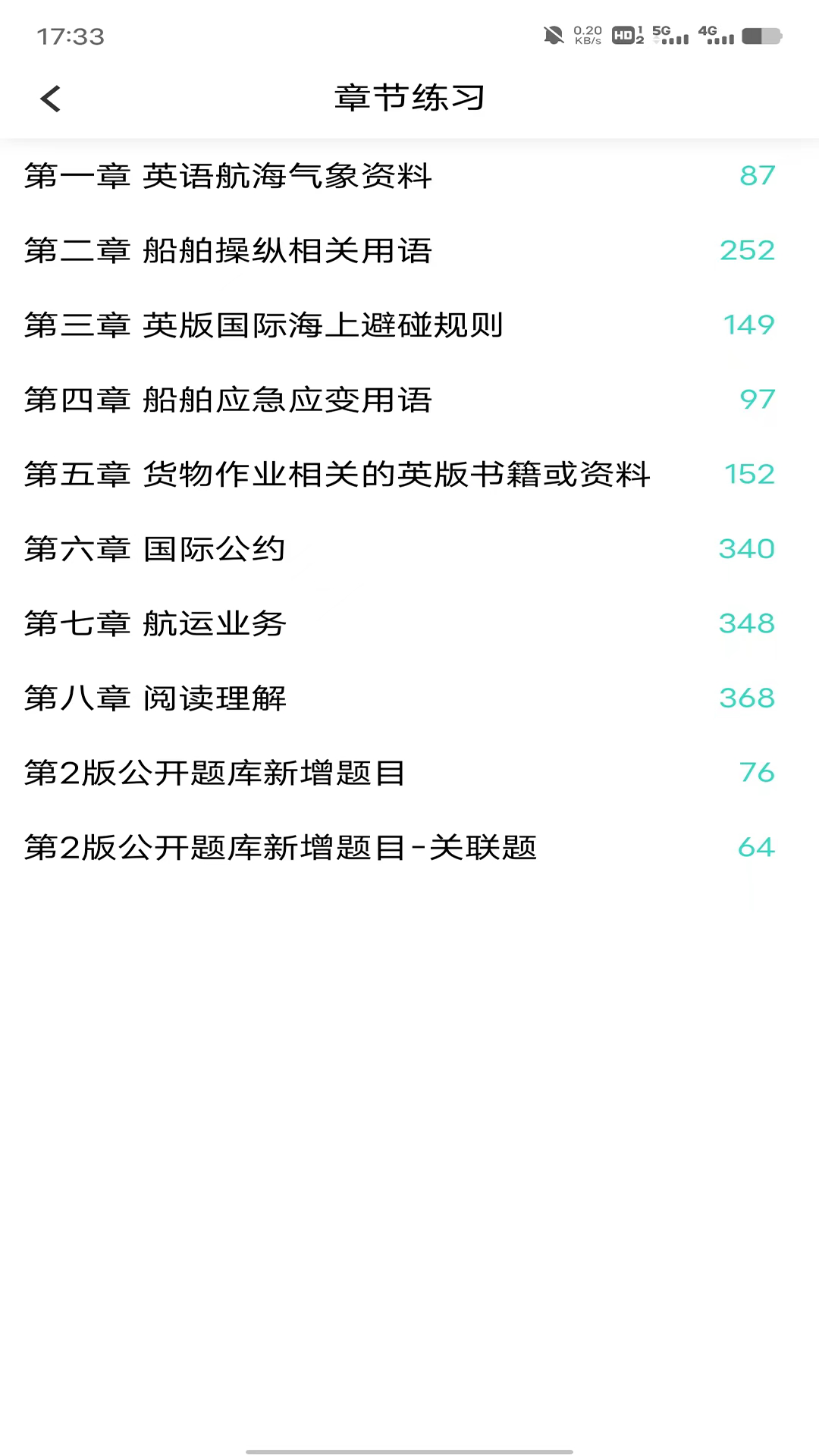Open 第五章 货物作业相关的英版书籍或资料

pos(337,475)
